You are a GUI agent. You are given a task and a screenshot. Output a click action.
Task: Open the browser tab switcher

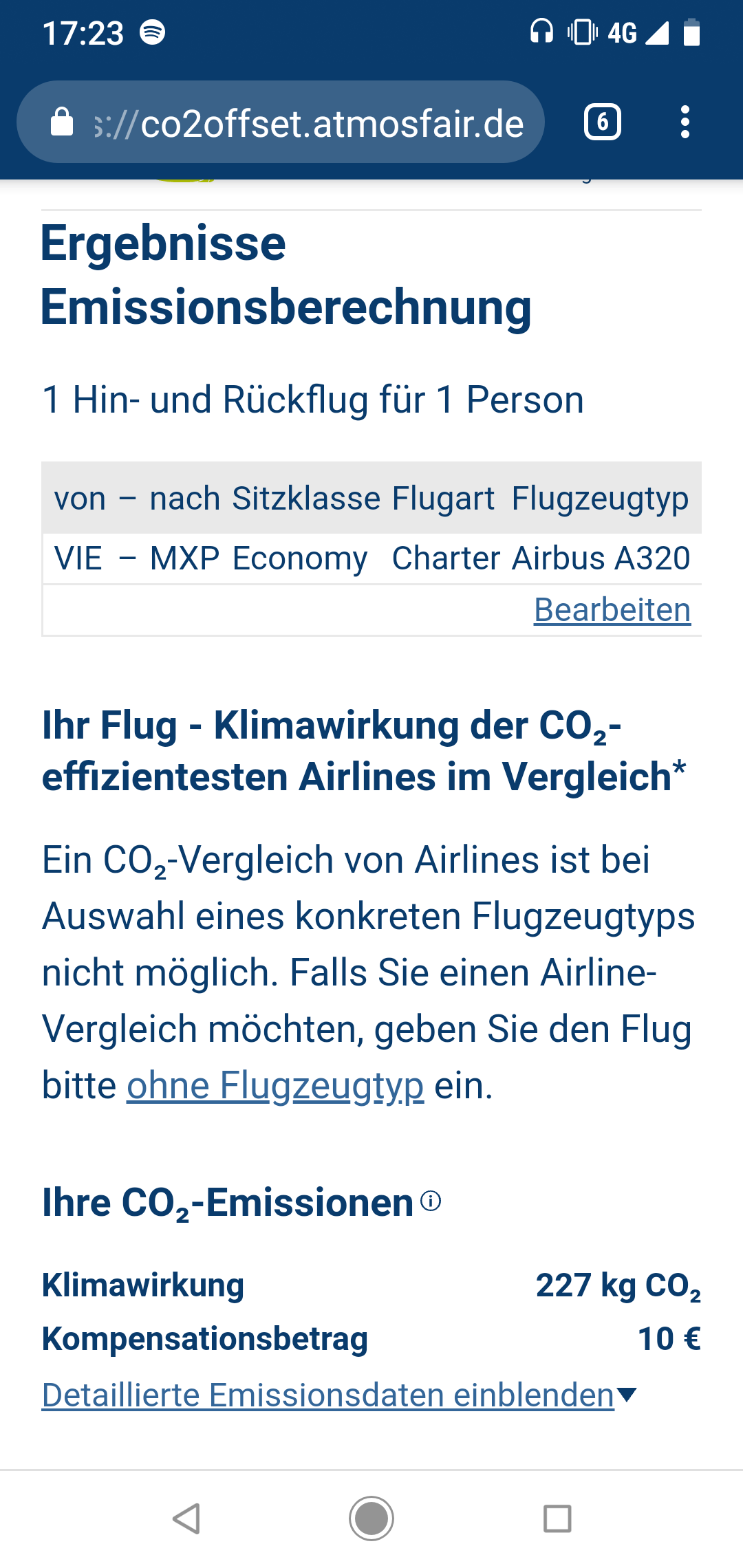point(603,122)
